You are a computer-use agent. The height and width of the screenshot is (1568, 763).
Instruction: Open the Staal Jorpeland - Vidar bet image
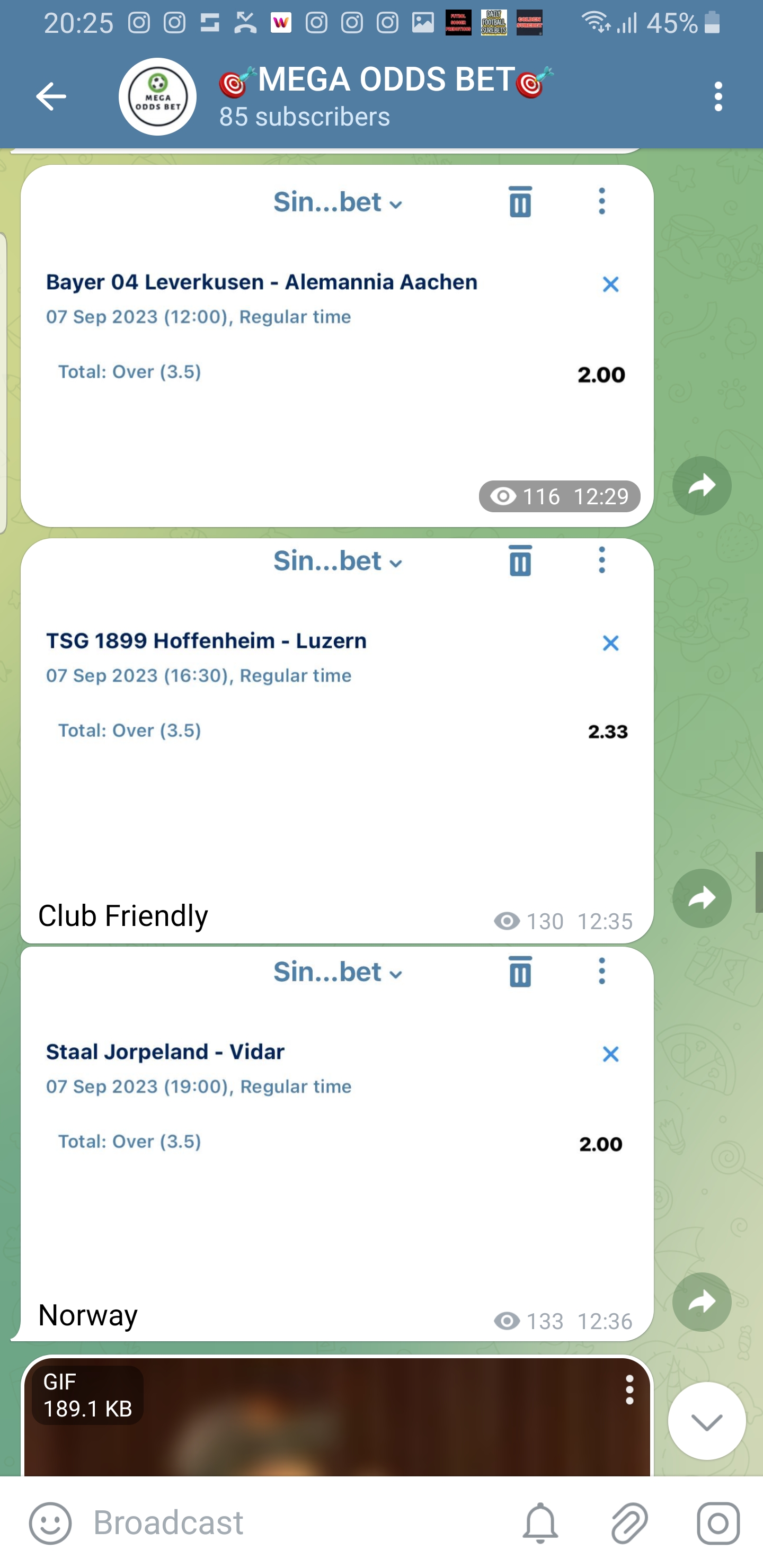tap(338, 1120)
